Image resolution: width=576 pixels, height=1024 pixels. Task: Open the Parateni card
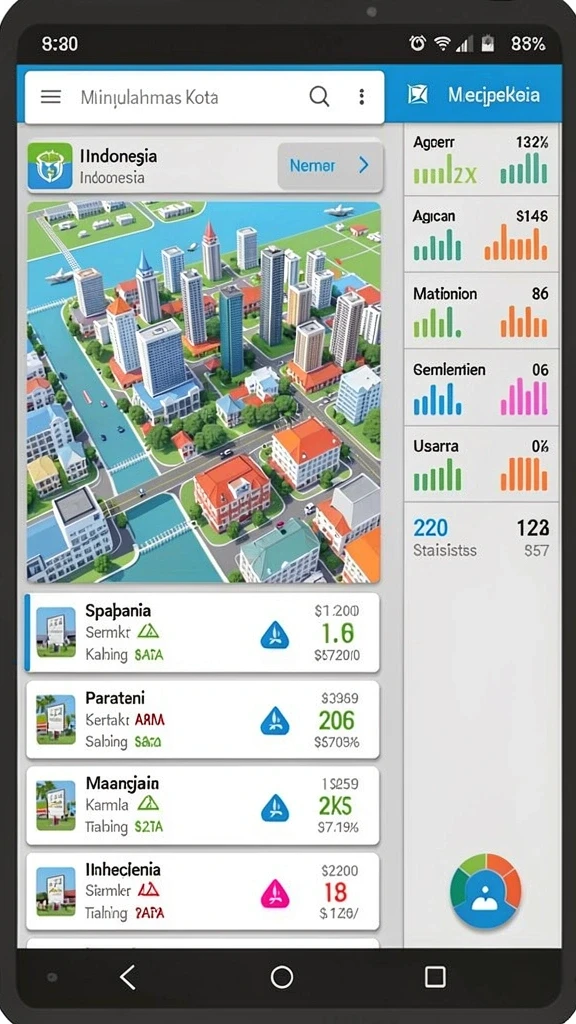click(202, 719)
